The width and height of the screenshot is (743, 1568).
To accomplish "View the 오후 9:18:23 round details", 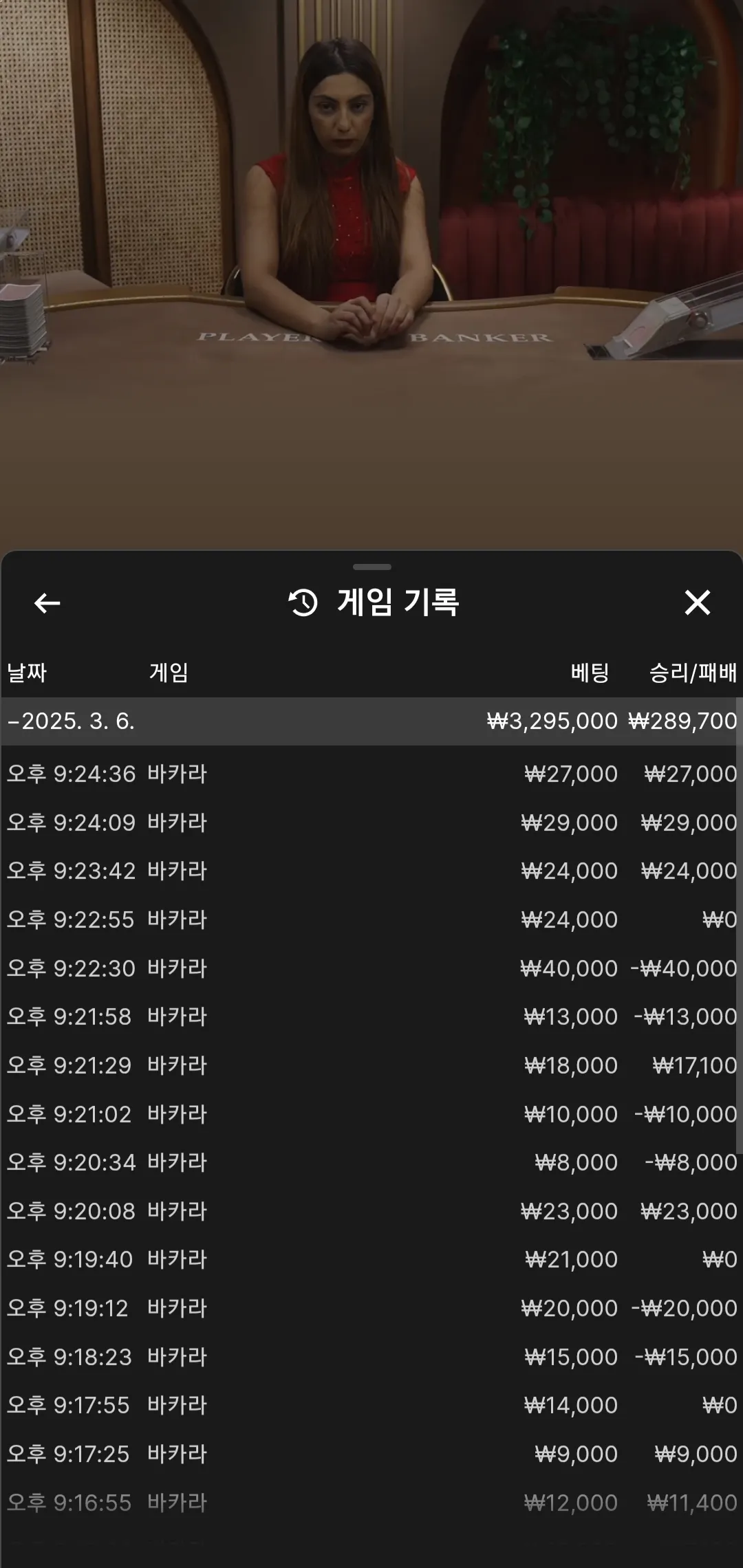I will pyautogui.click(x=371, y=1357).
